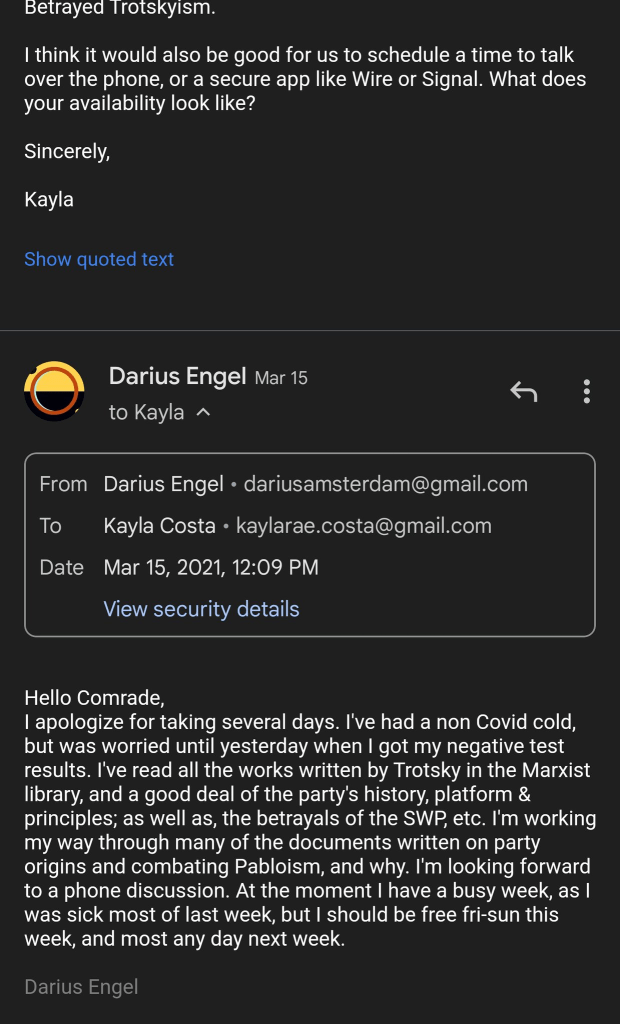Collapse recipient details next to 'to Kayla'
This screenshot has height=1024, width=620.
click(x=203, y=412)
